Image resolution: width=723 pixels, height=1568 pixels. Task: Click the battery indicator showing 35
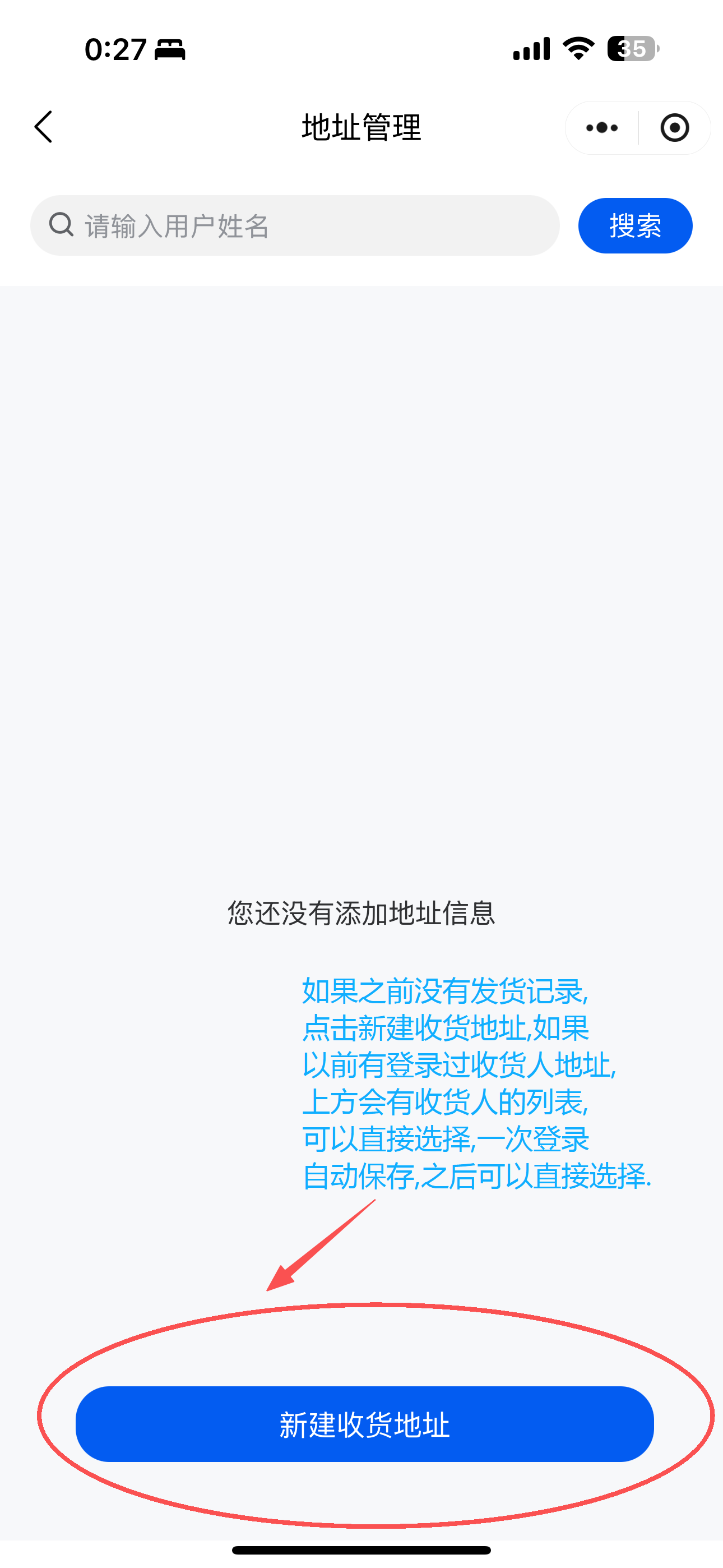coord(630,49)
